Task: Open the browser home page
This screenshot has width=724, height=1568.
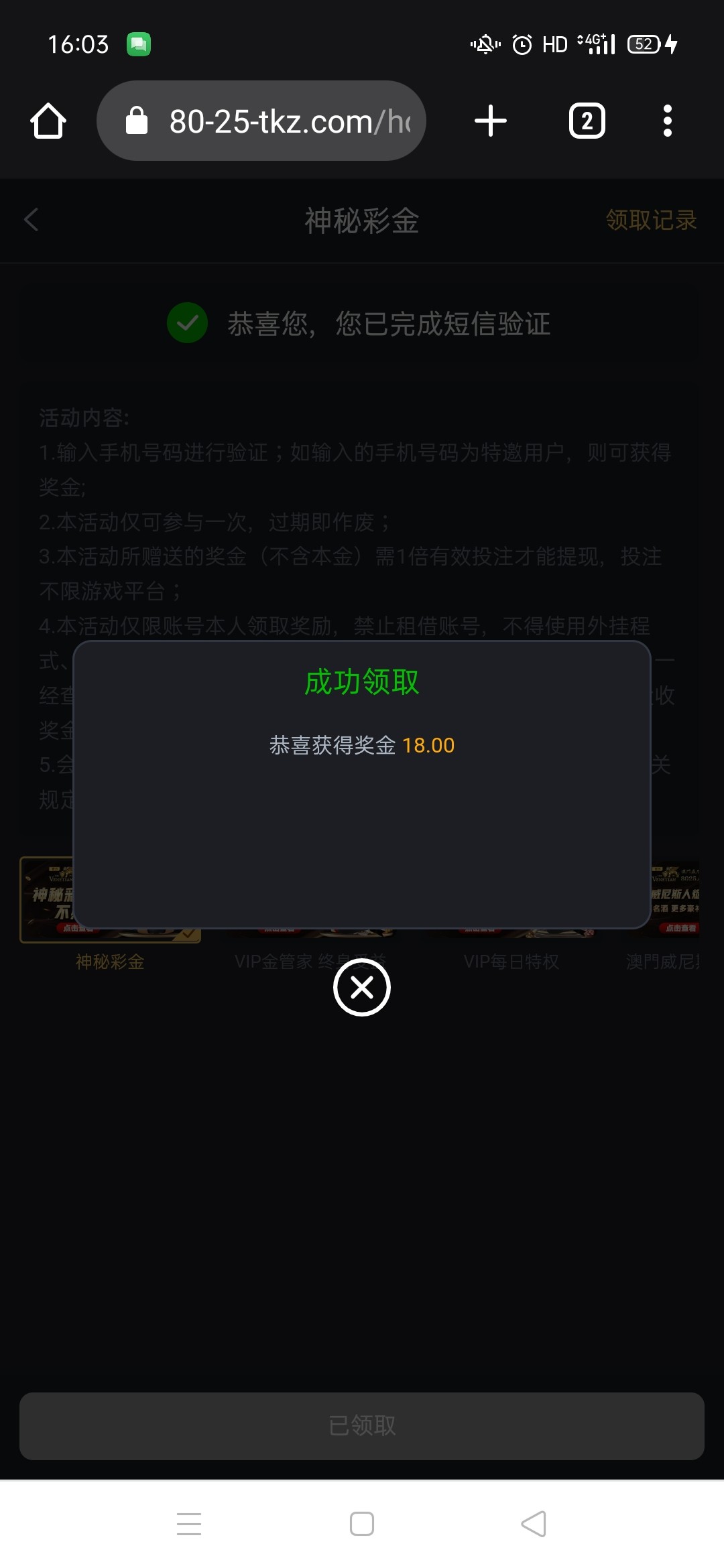Action: point(48,121)
